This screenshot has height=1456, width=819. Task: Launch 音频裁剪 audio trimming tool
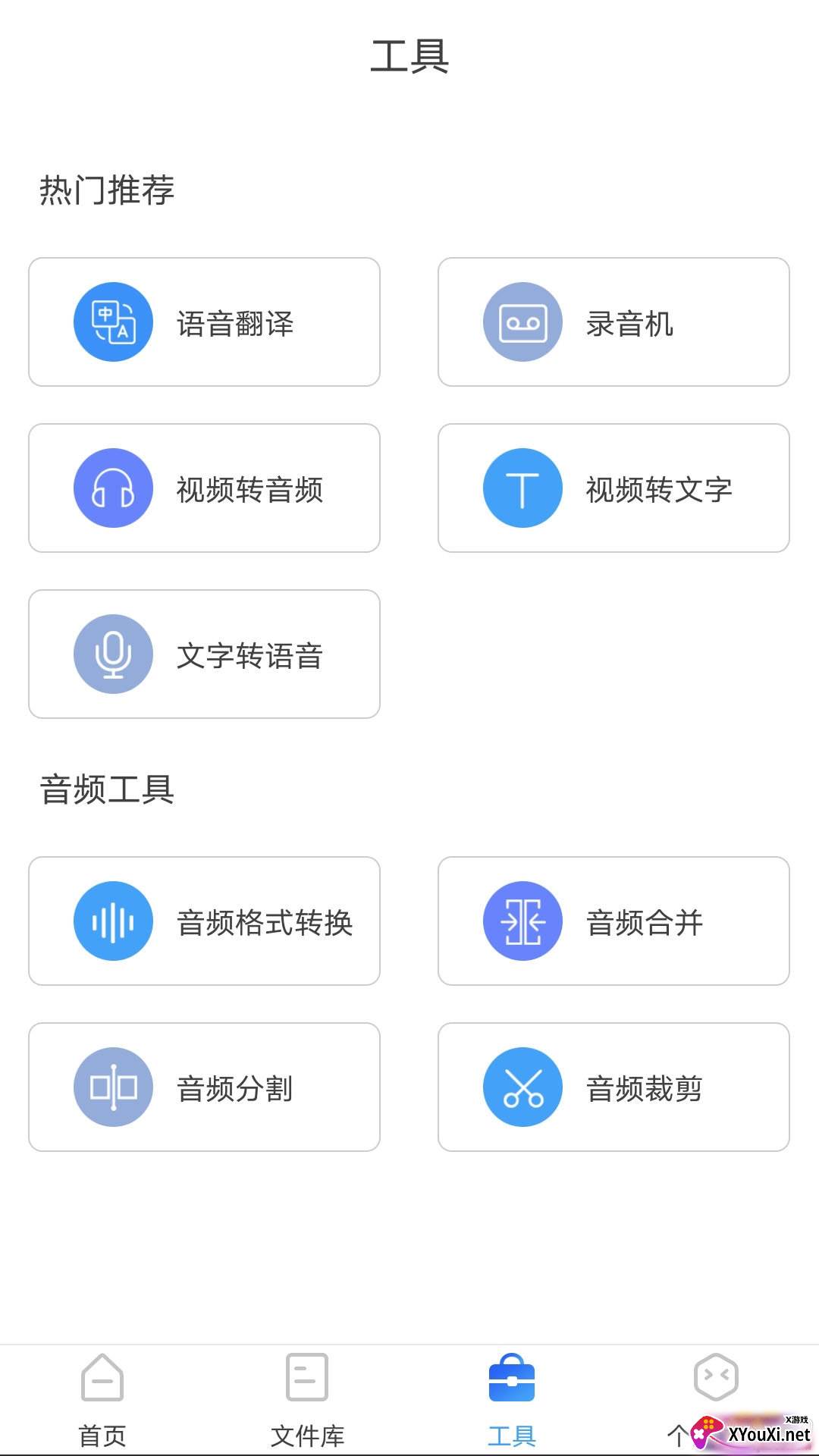click(x=613, y=1087)
